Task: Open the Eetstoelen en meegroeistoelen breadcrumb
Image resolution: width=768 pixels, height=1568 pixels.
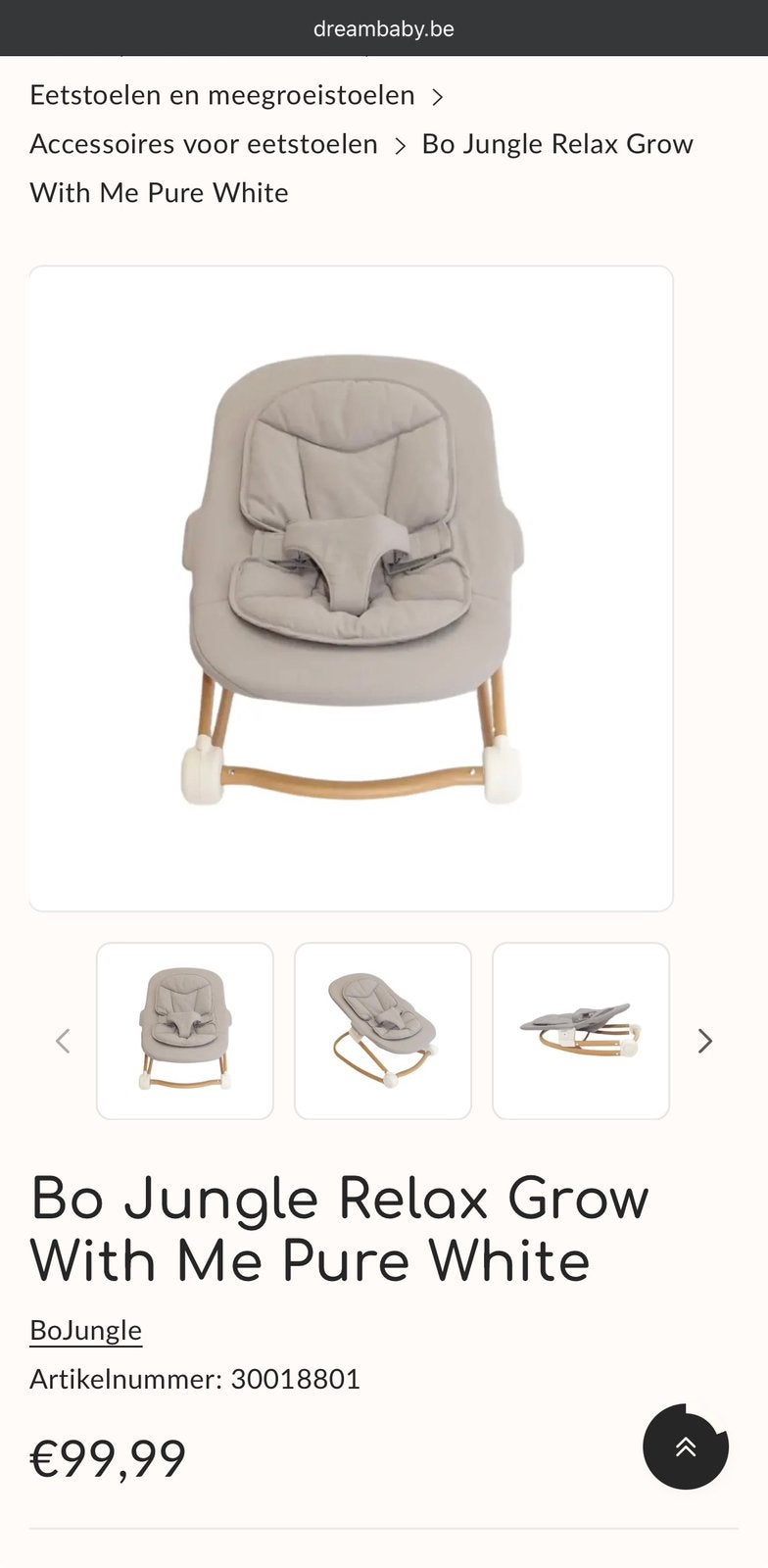Action: point(222,95)
